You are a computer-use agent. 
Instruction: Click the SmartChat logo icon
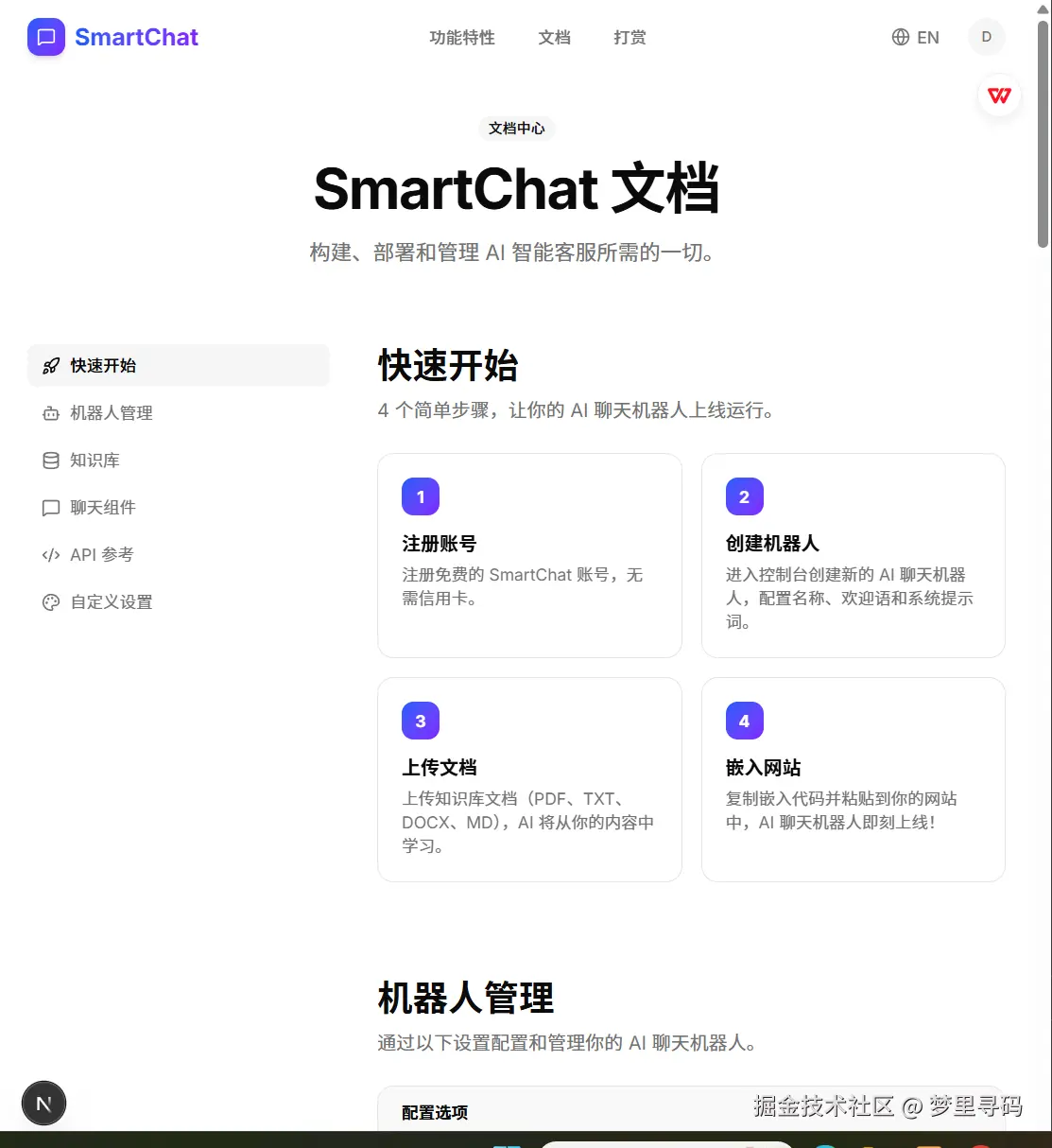pos(45,37)
